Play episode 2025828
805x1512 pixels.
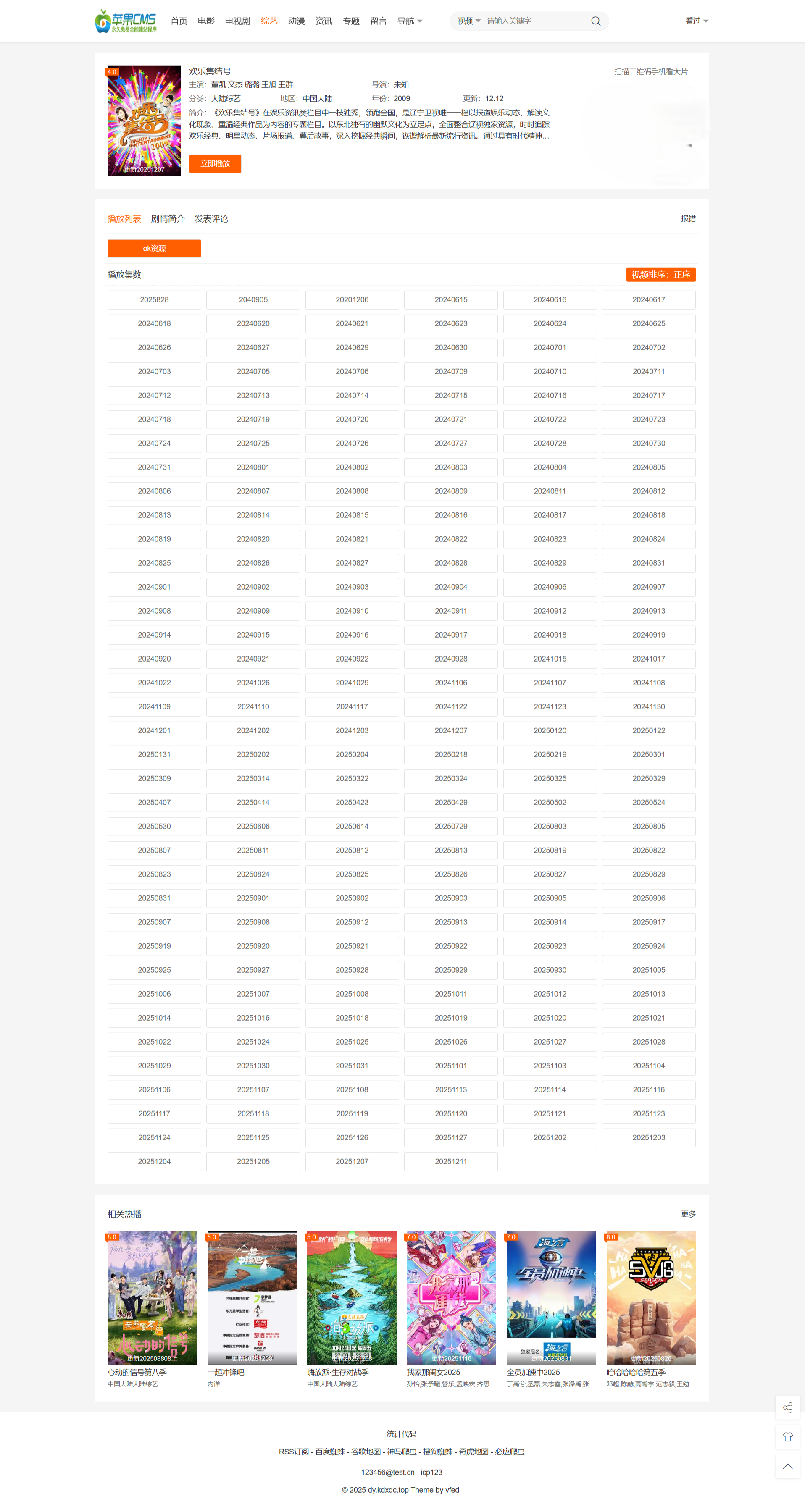click(x=154, y=300)
